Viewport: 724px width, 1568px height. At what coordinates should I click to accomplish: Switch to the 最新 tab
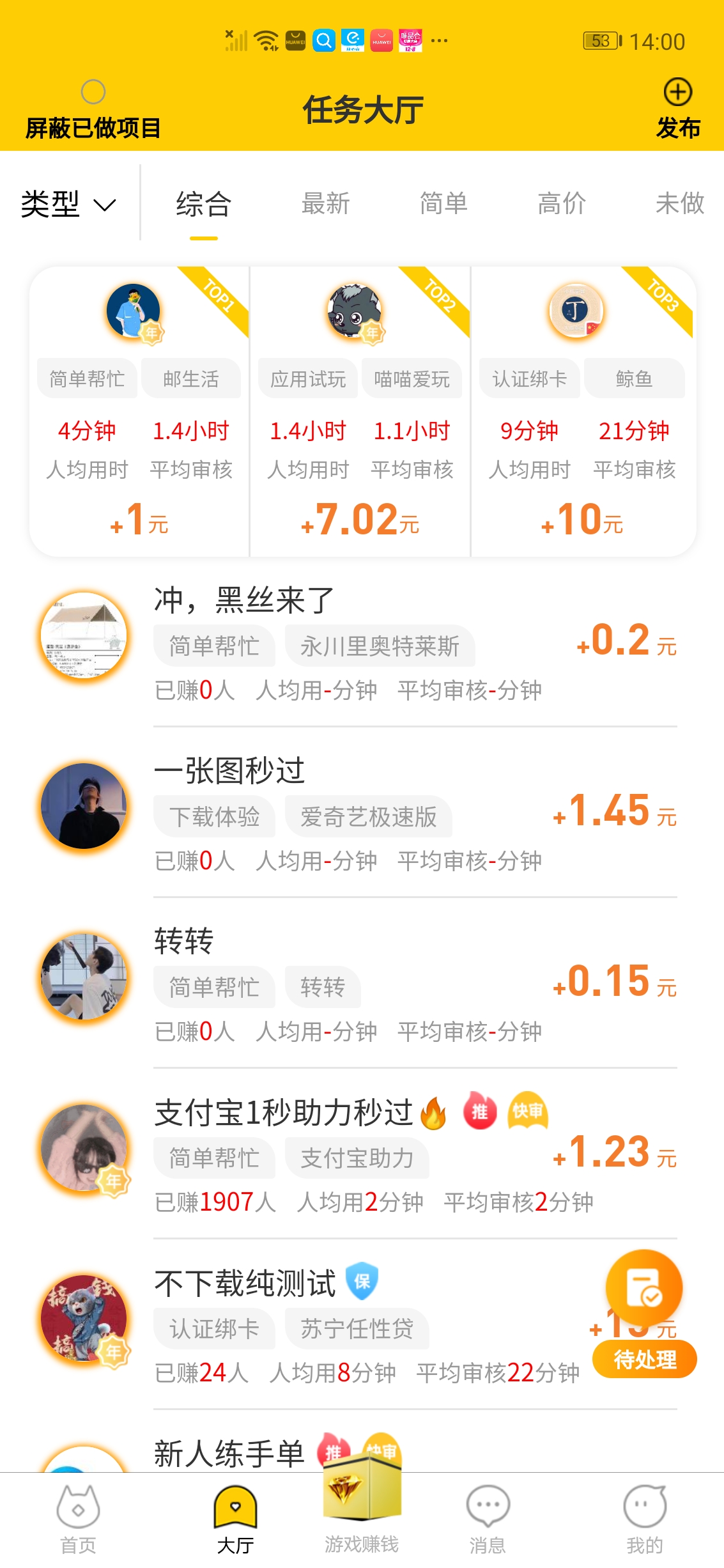(325, 203)
